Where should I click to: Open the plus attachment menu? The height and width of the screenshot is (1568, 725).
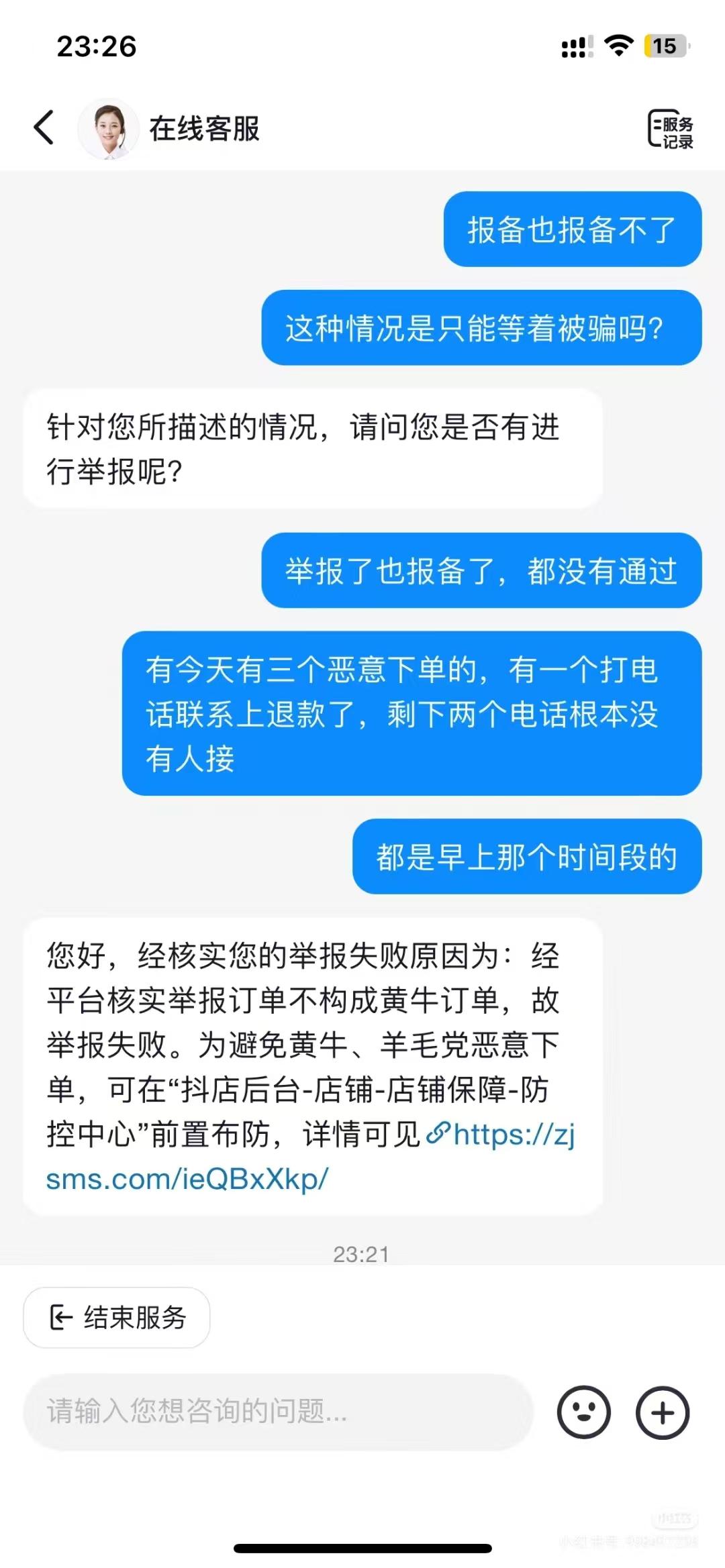coord(663,1412)
